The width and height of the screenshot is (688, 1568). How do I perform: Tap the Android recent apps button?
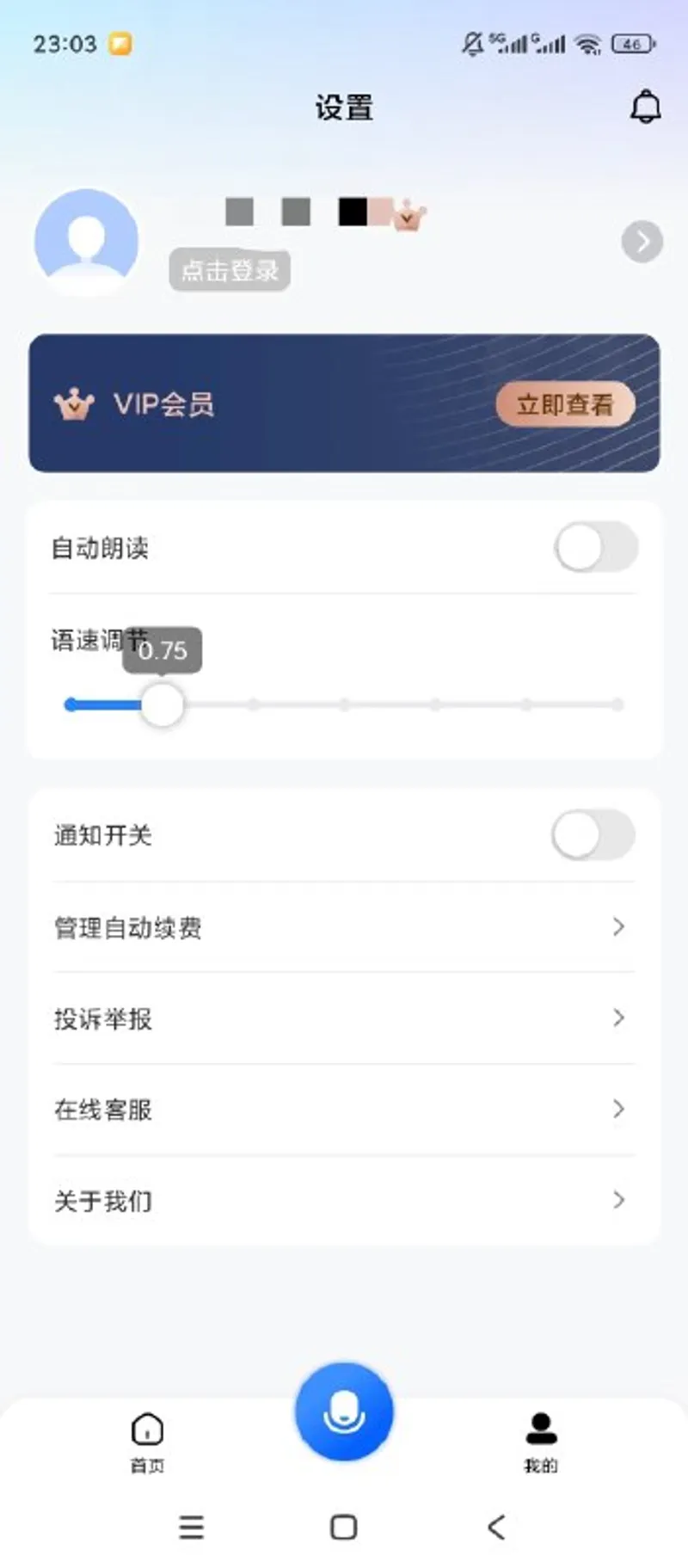point(191,1528)
